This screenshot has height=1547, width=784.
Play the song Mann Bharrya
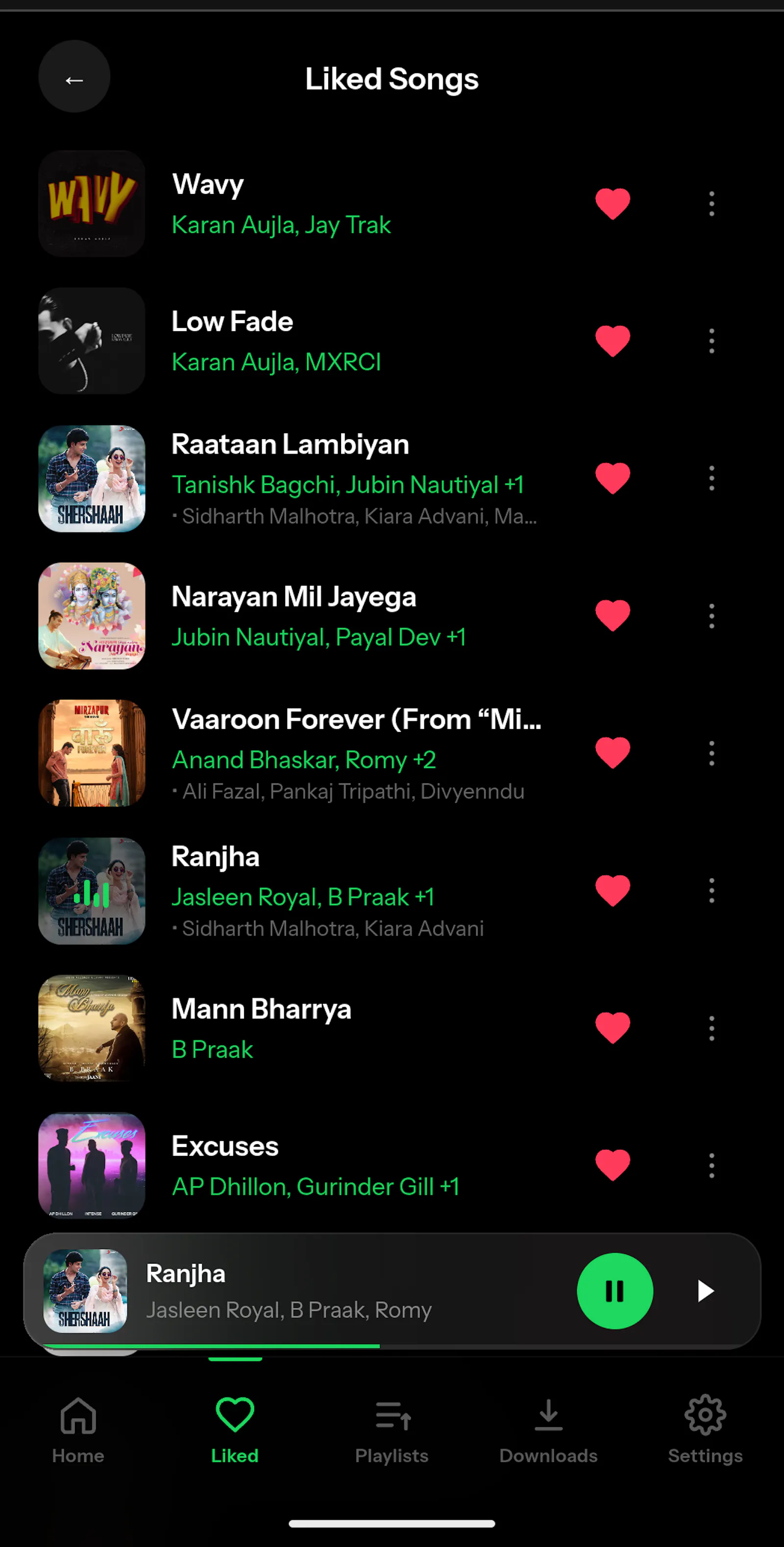288,1028
